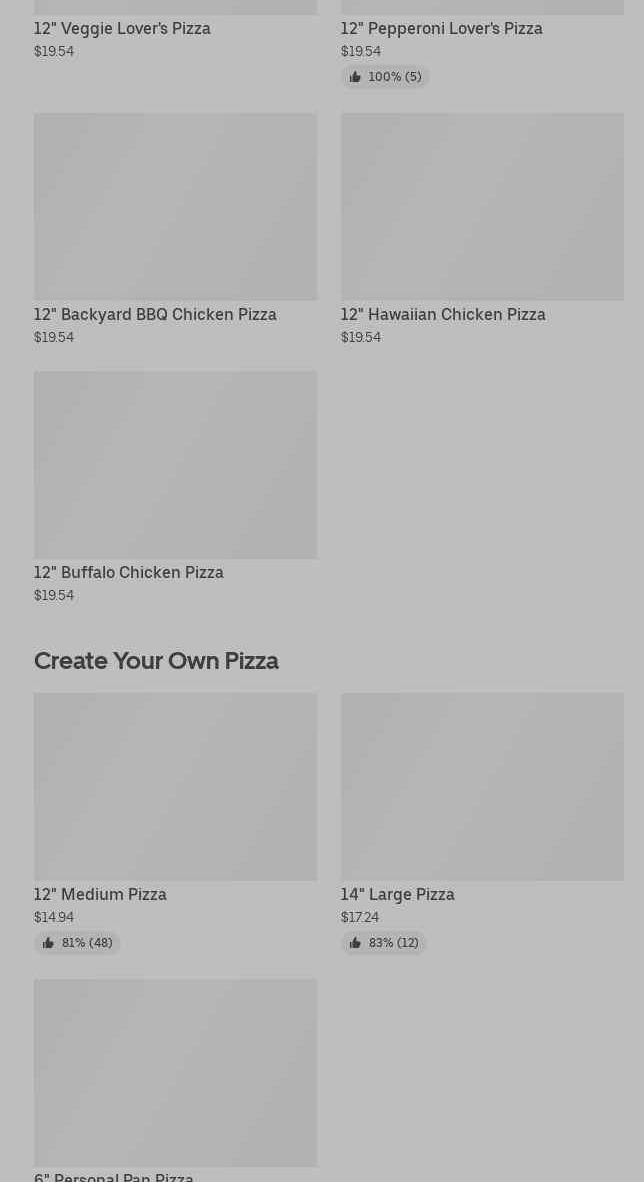The width and height of the screenshot is (644, 1182).
Task: Open the 12" Veggie Lover's Pizza item
Action: click(122, 29)
